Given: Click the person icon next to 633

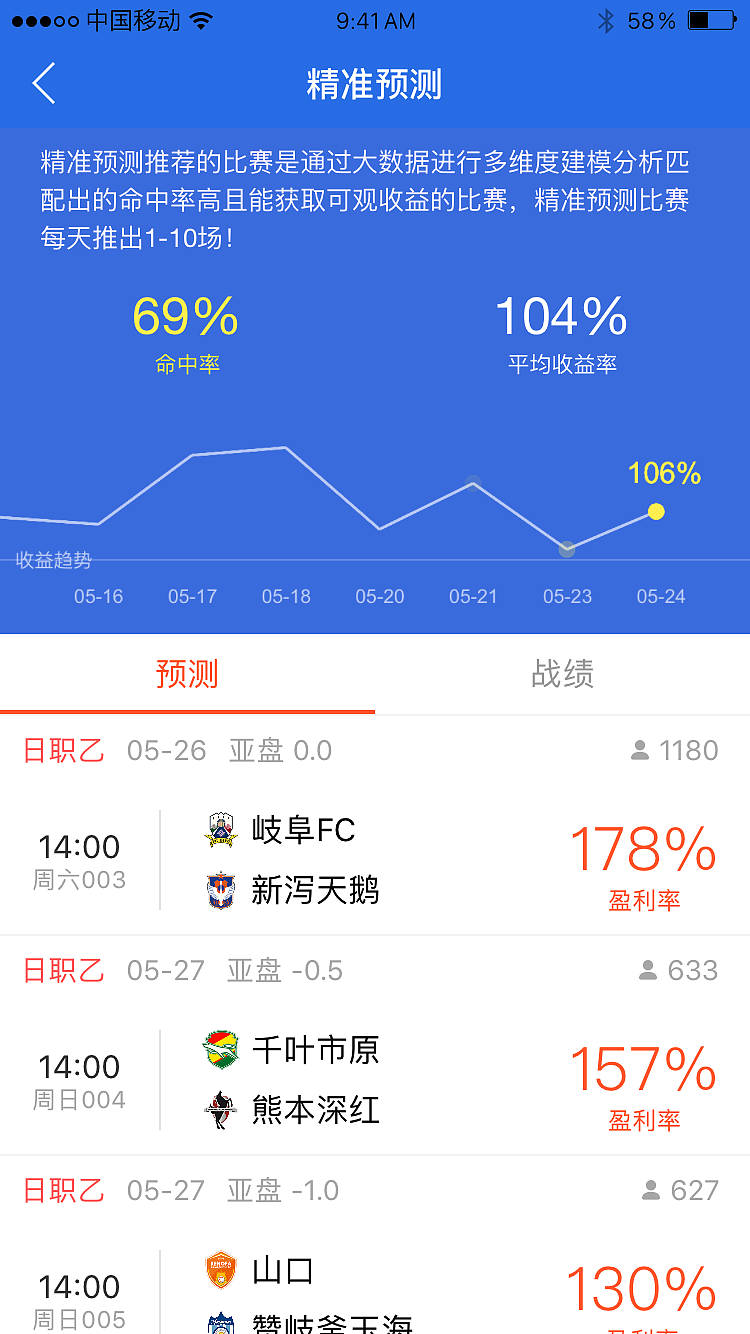Looking at the screenshot, I should 650,970.
